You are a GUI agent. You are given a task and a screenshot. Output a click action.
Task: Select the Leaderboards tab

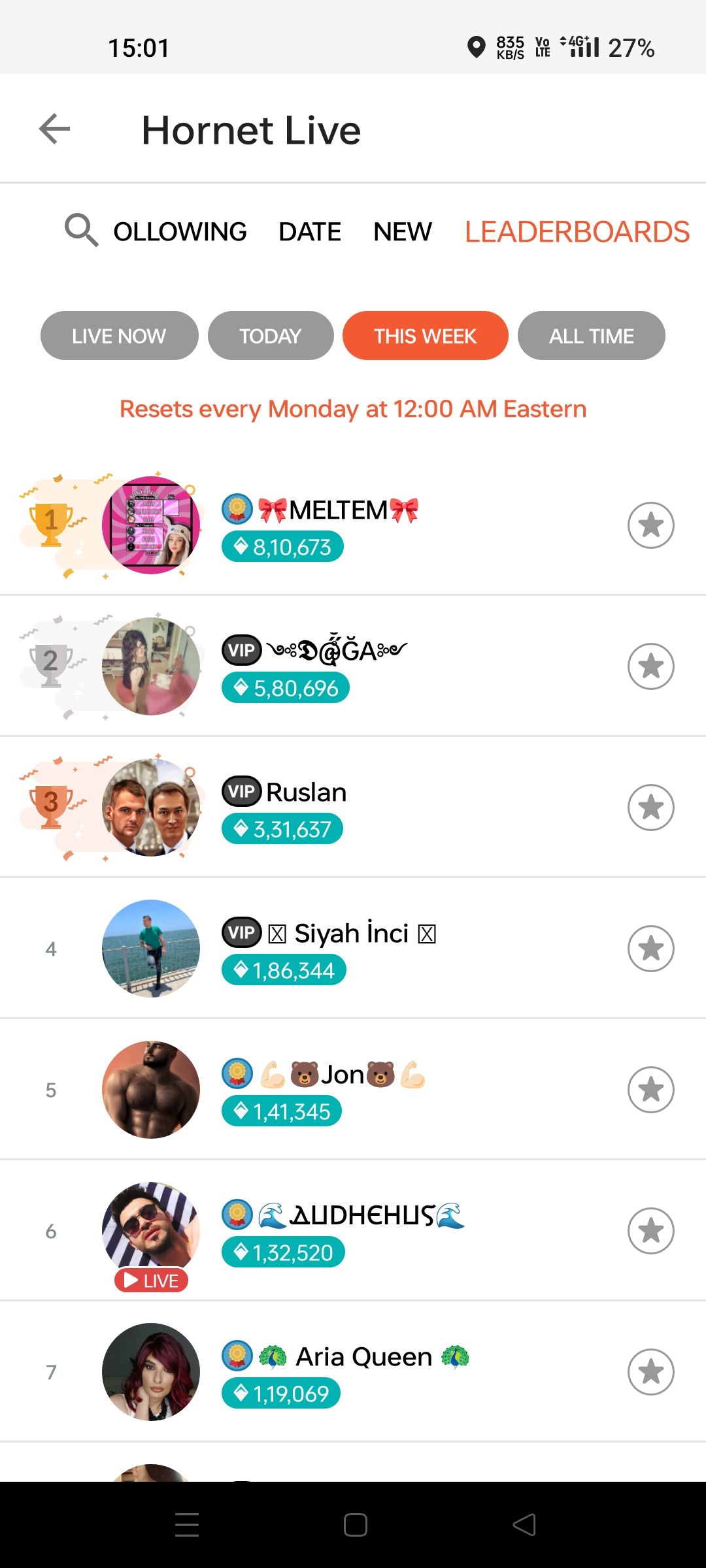point(577,232)
